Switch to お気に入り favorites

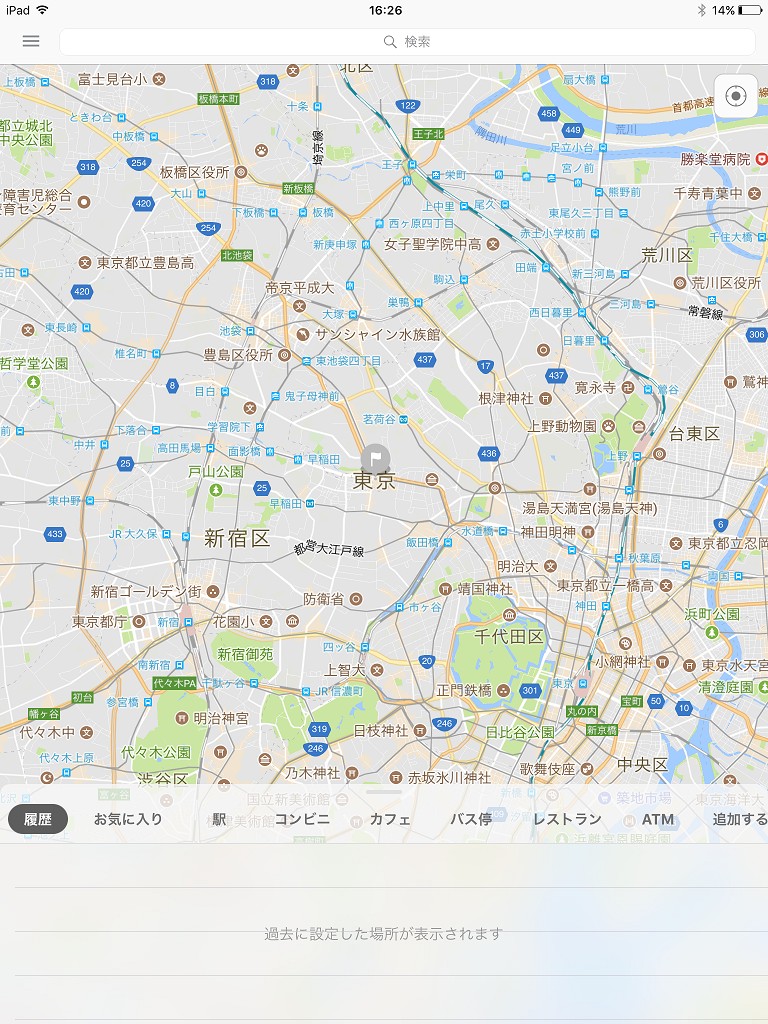tap(128, 819)
